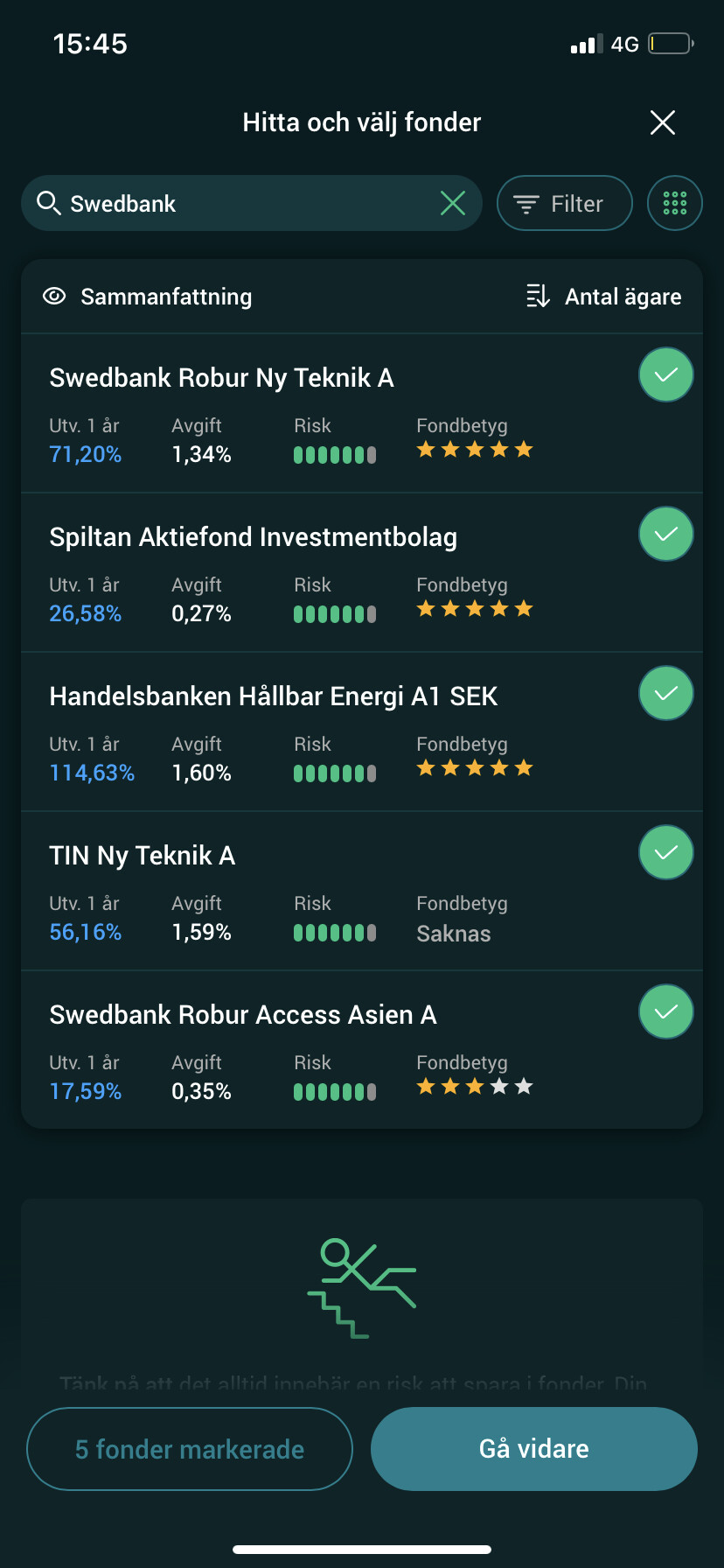Change sorting by Antal ägare

(x=603, y=297)
